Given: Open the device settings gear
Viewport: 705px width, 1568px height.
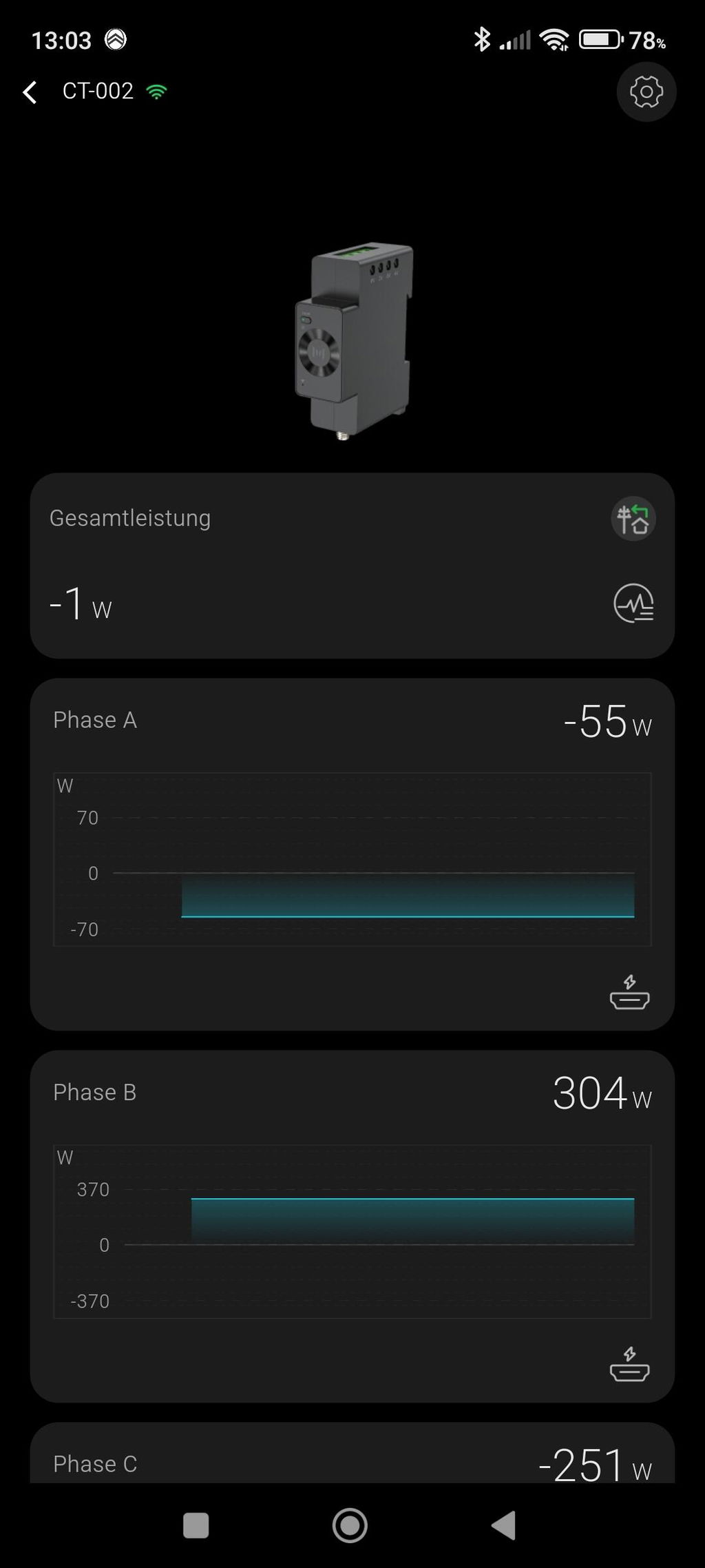Looking at the screenshot, I should tap(646, 92).
